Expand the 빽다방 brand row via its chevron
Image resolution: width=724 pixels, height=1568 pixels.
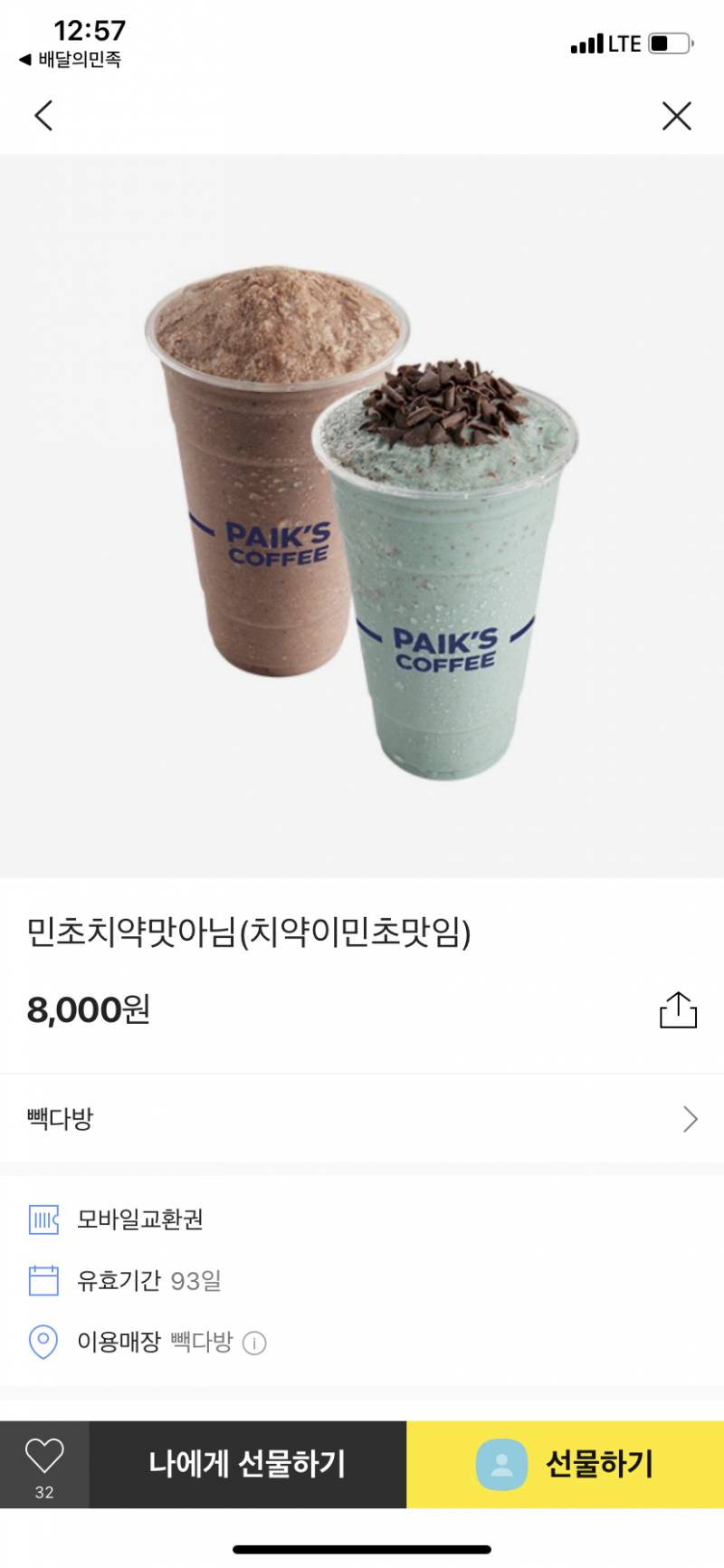coord(691,1119)
